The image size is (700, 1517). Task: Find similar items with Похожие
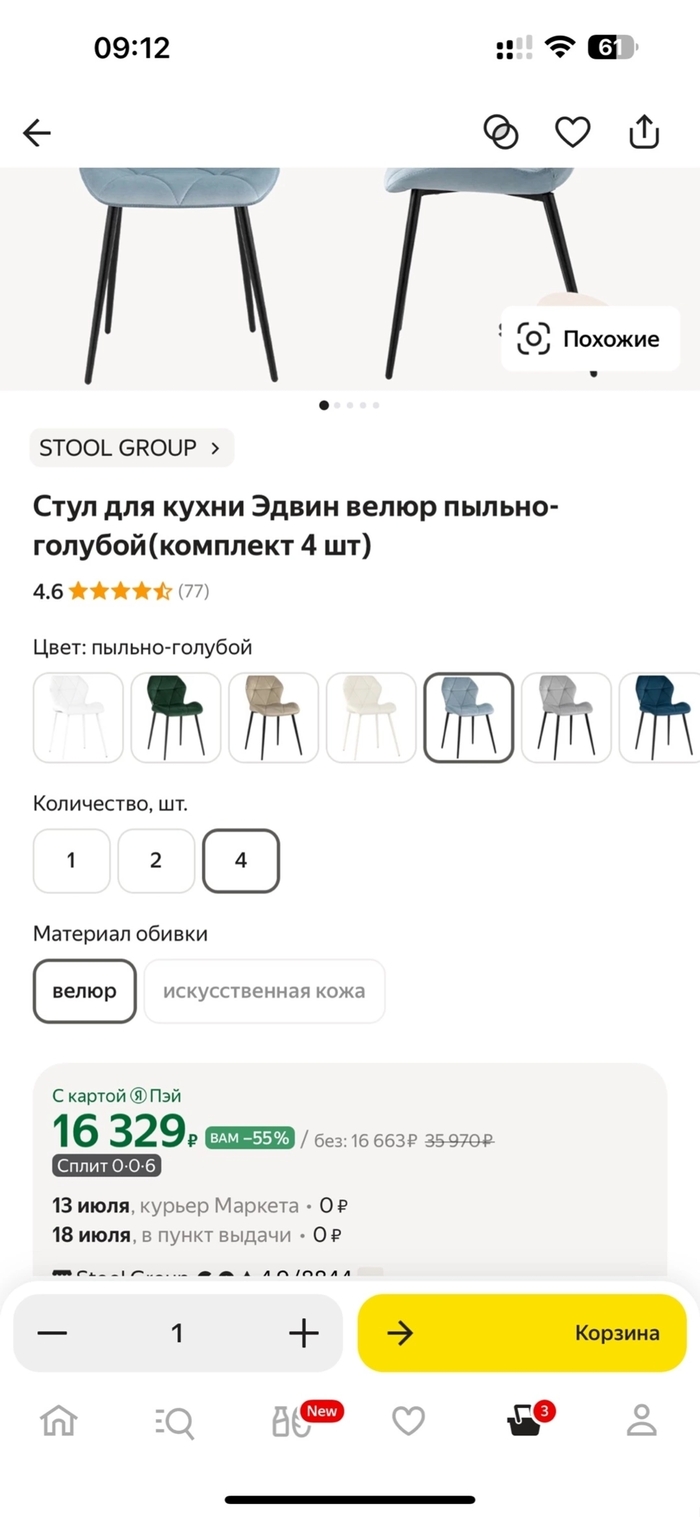pos(590,339)
